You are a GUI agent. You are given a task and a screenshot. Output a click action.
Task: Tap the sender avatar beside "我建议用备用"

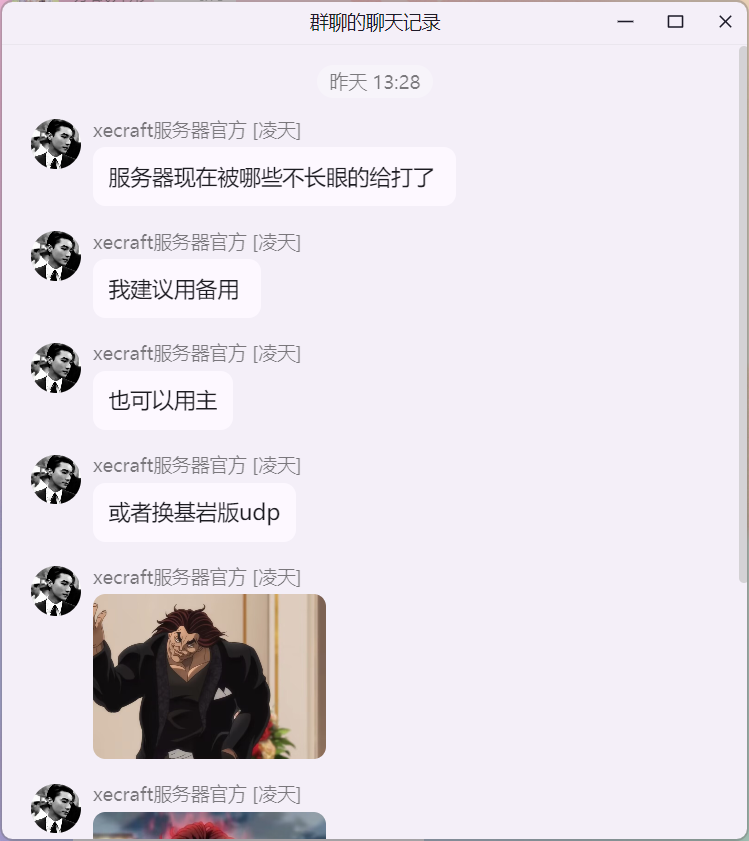[x=56, y=256]
